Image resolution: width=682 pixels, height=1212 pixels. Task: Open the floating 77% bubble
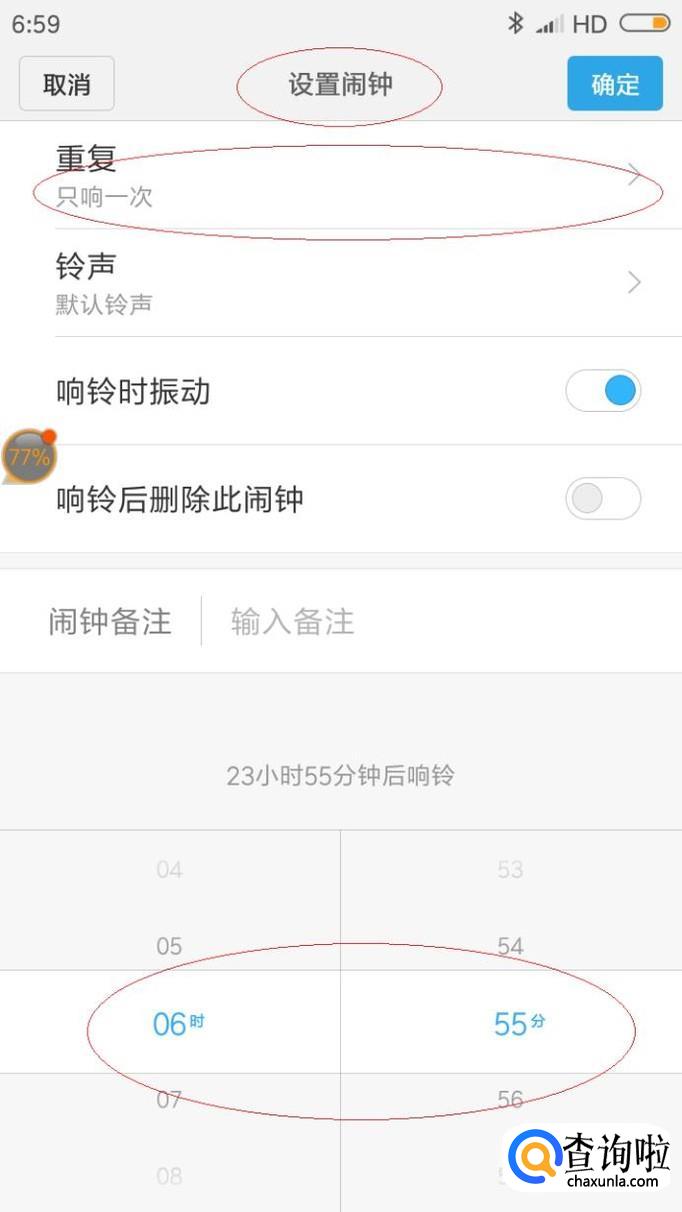30,458
